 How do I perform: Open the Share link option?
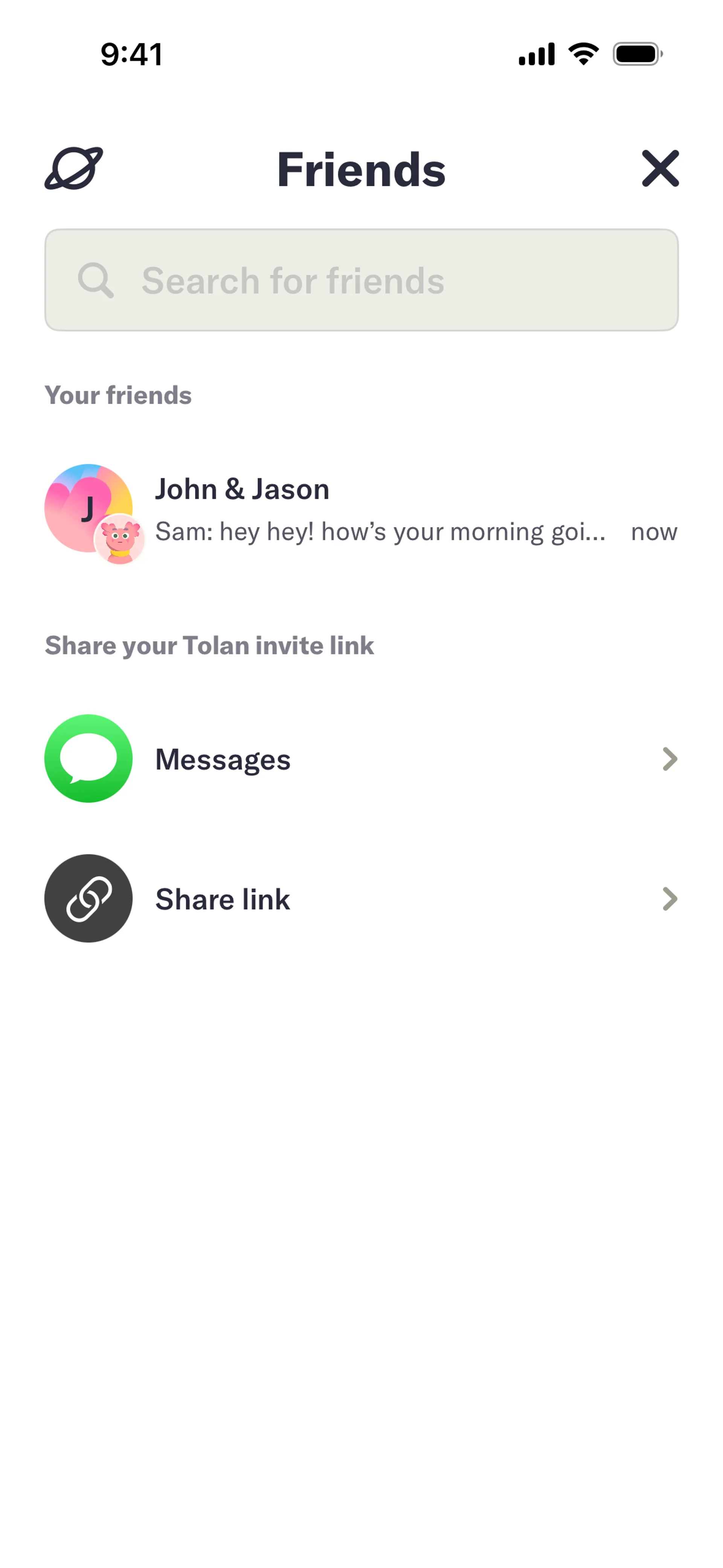361,899
